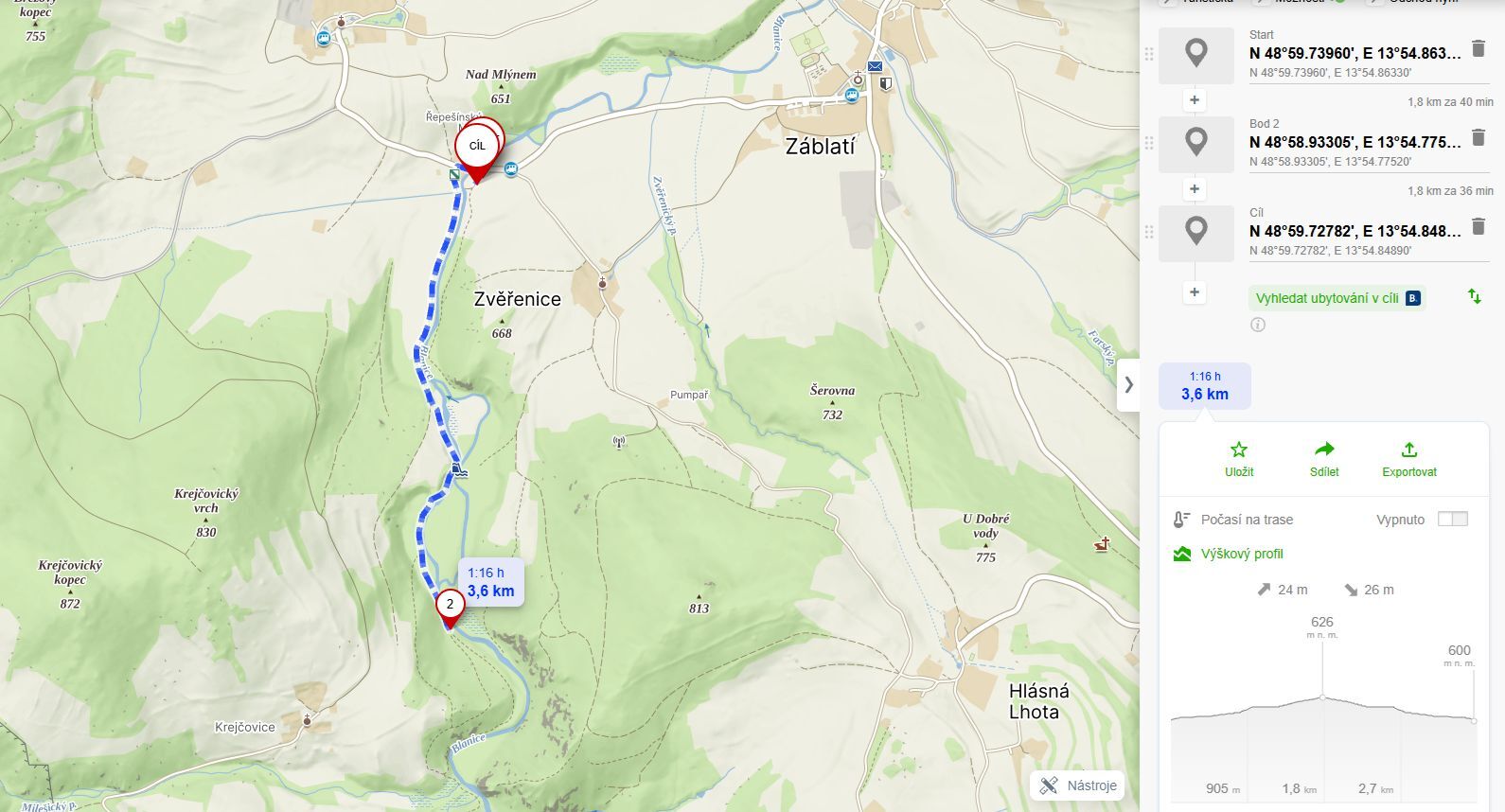
Task: Edit the Start coordinates field
Action: pos(1354,53)
